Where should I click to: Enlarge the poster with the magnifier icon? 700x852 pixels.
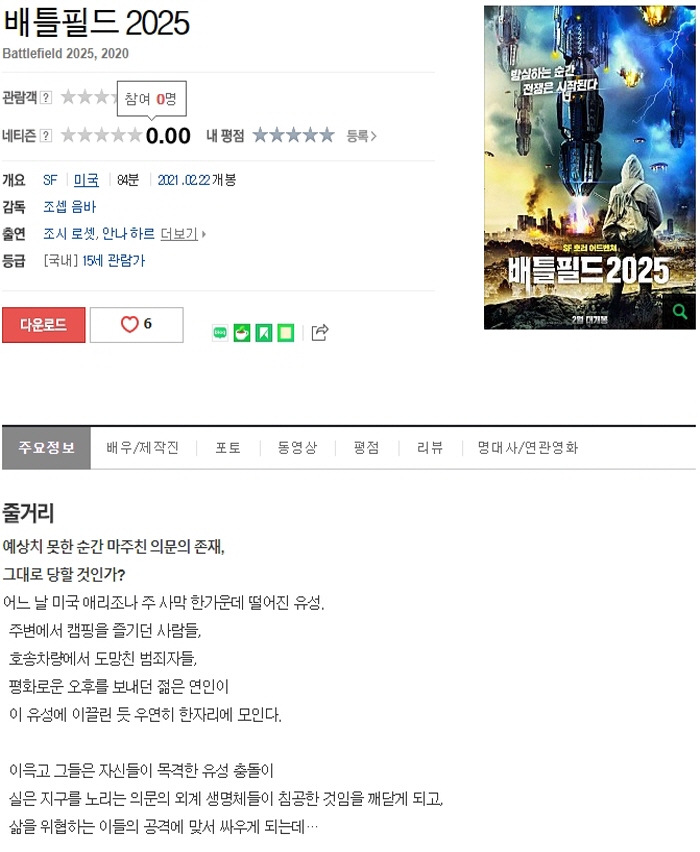coord(680,312)
